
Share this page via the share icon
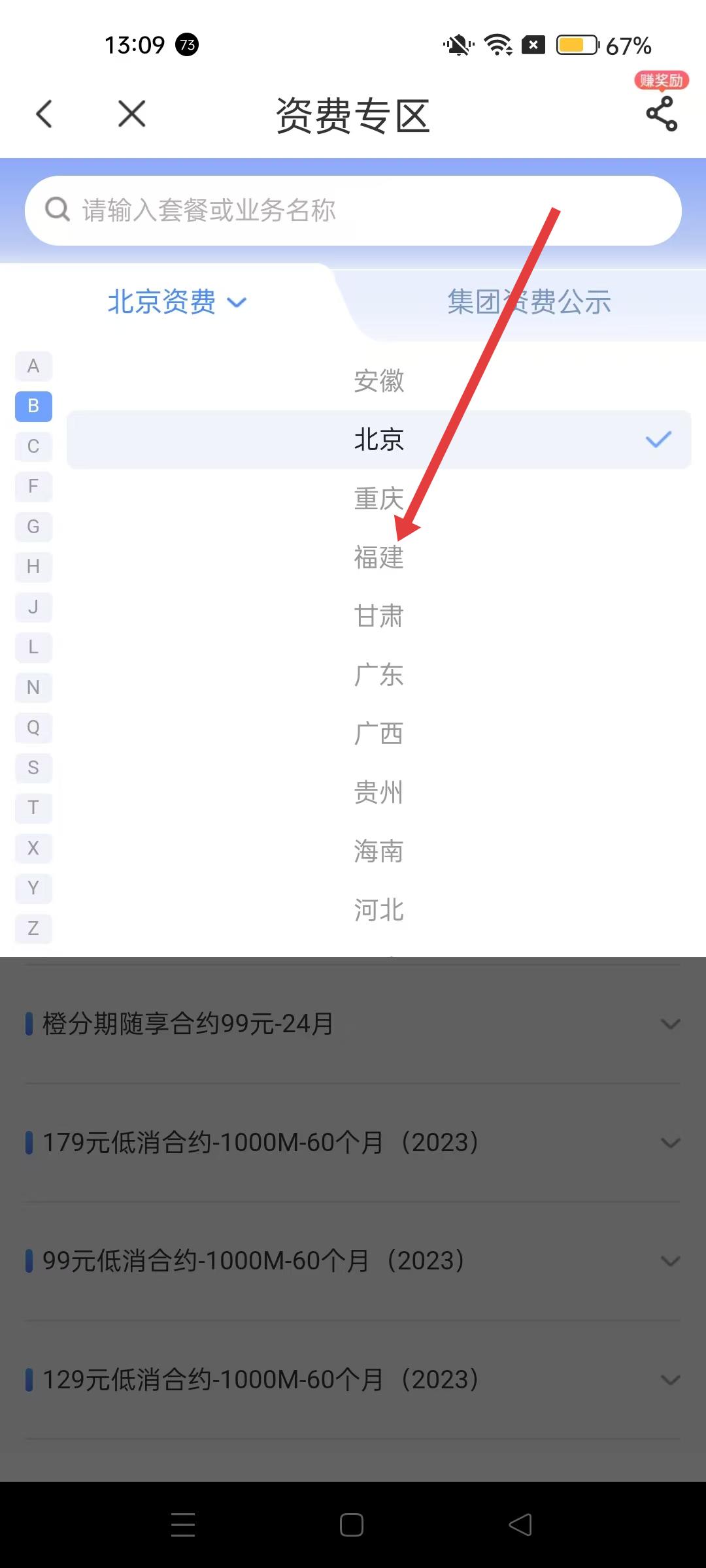661,114
